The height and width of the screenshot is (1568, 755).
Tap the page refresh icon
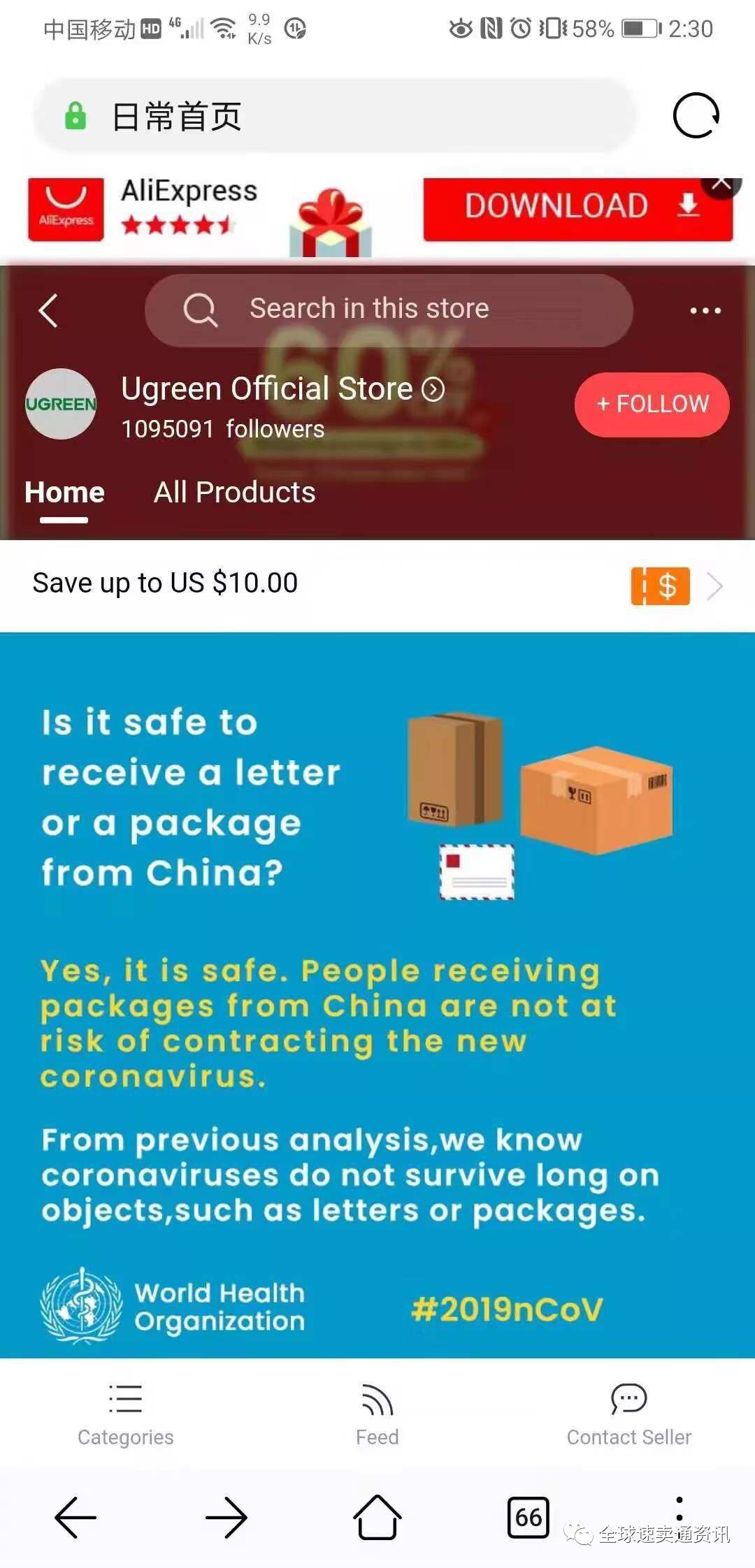click(696, 116)
